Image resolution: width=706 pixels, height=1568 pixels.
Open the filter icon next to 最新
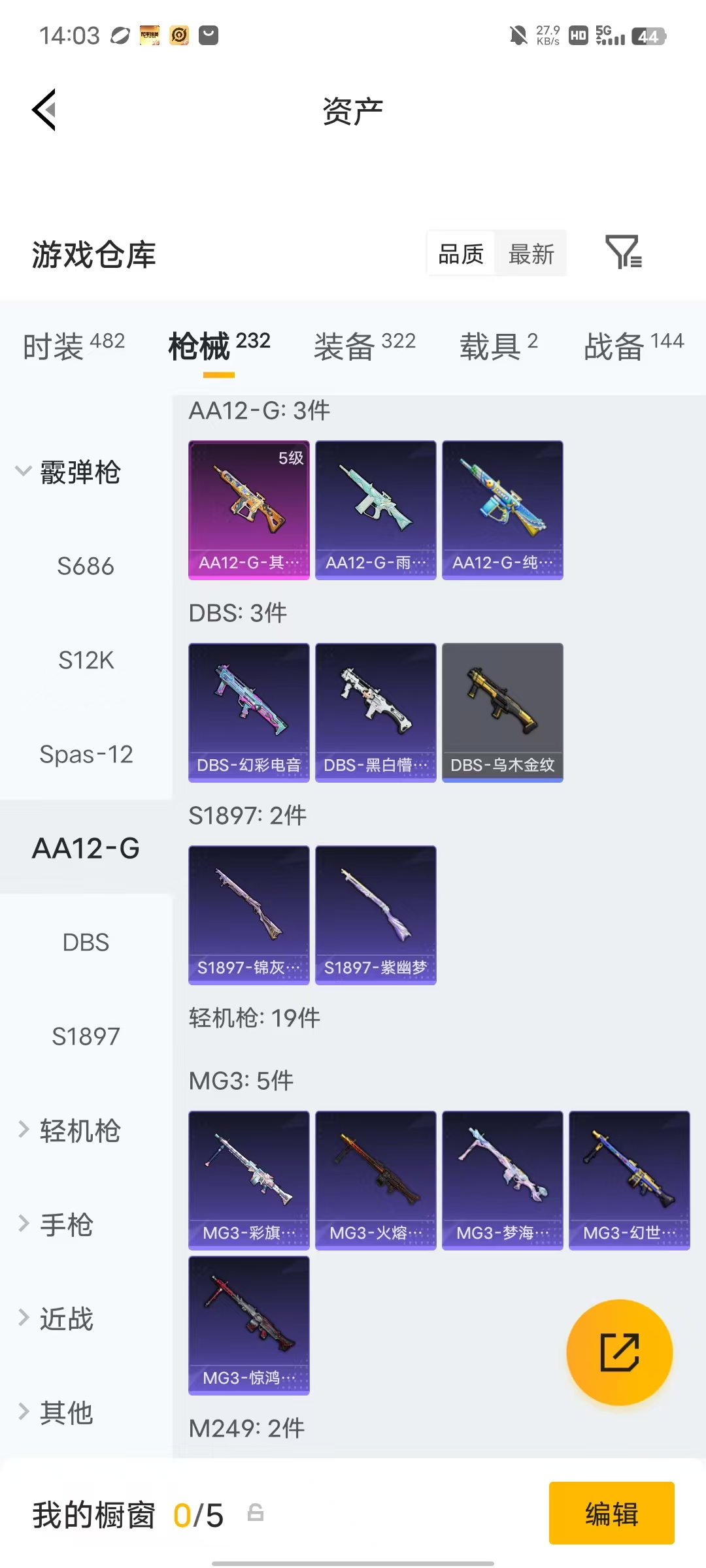point(624,253)
